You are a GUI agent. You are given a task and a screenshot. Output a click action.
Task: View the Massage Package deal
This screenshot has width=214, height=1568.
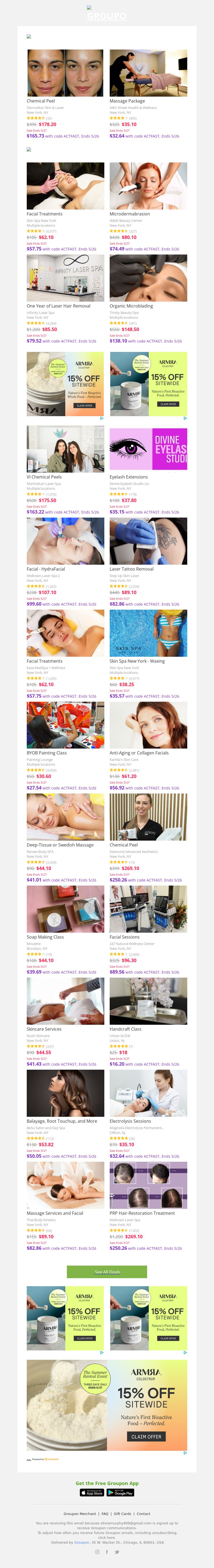[148, 74]
